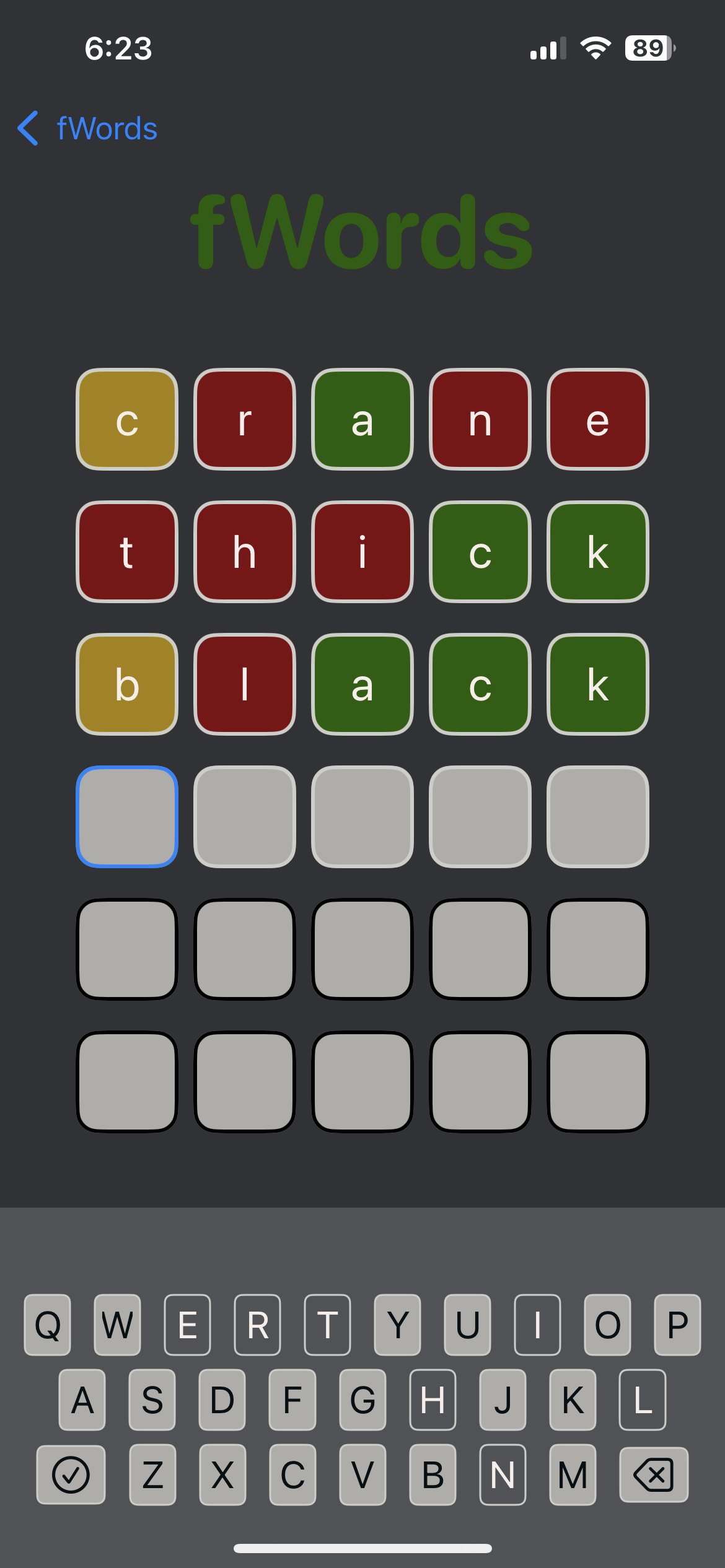Enter the letter P

pyautogui.click(x=677, y=1325)
